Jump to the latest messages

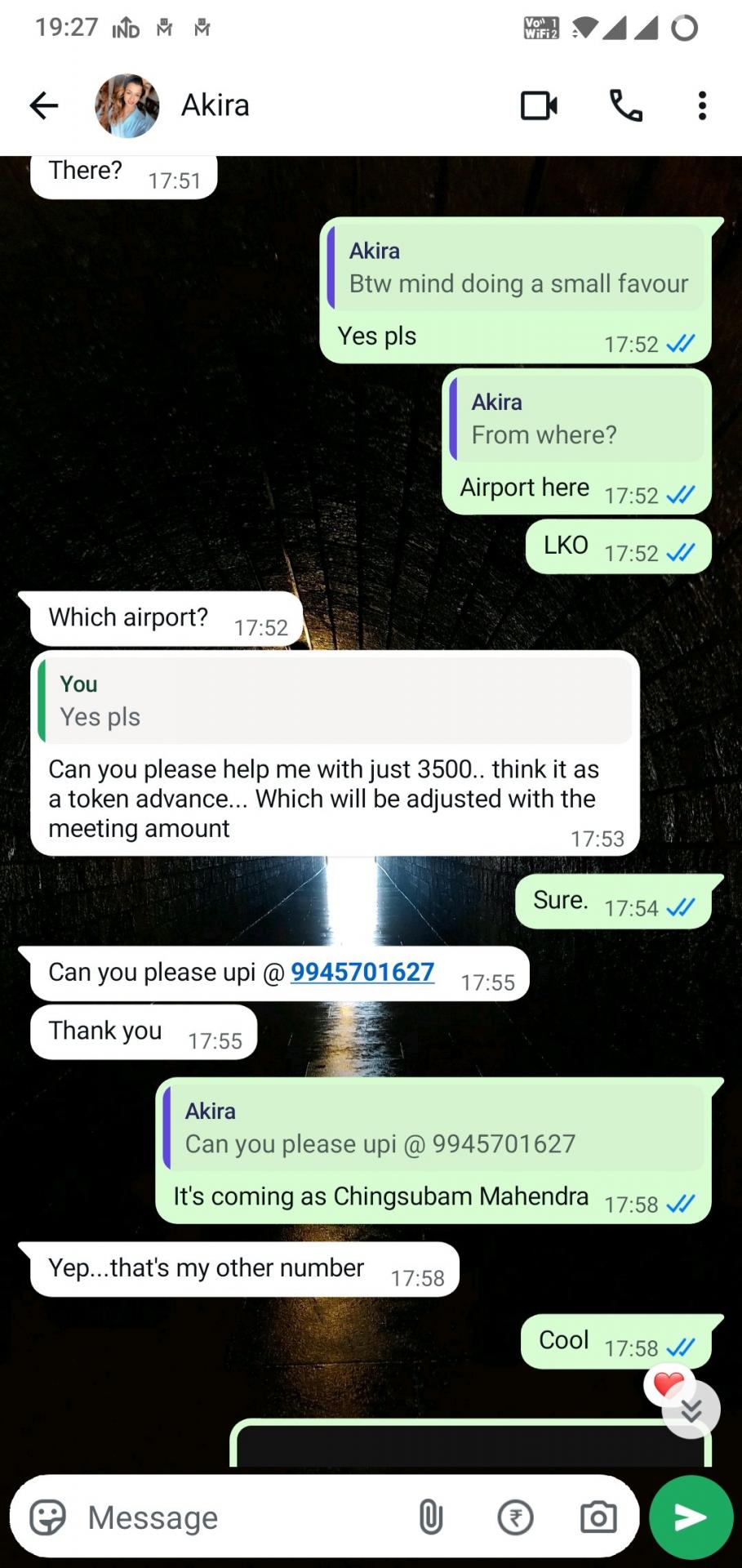tap(692, 1410)
